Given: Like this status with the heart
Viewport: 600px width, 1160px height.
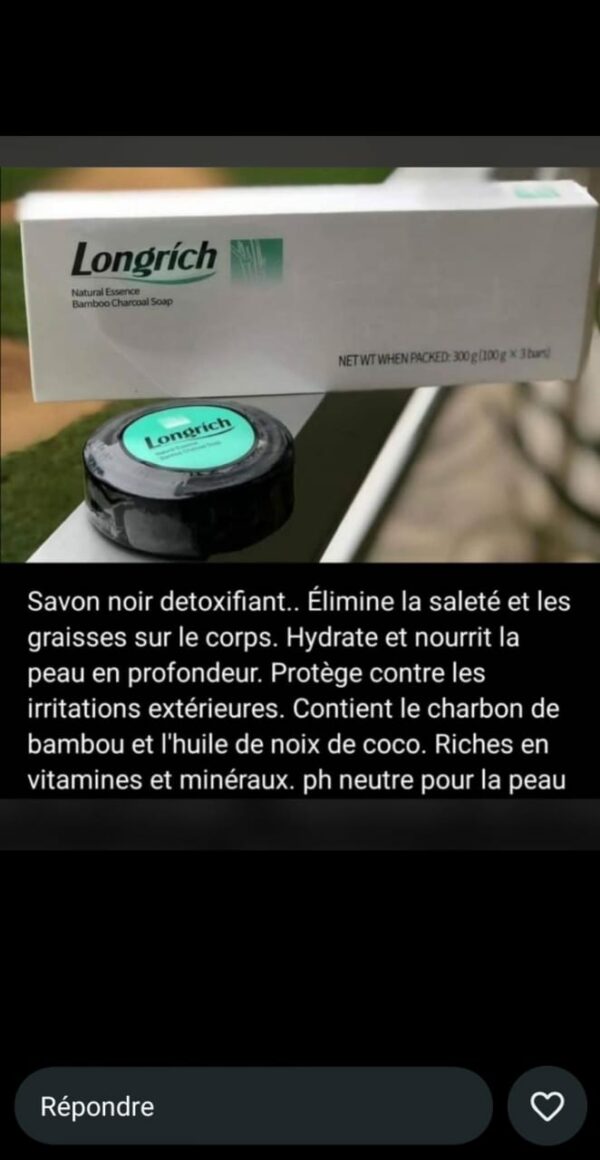Looking at the screenshot, I should (x=547, y=1106).
